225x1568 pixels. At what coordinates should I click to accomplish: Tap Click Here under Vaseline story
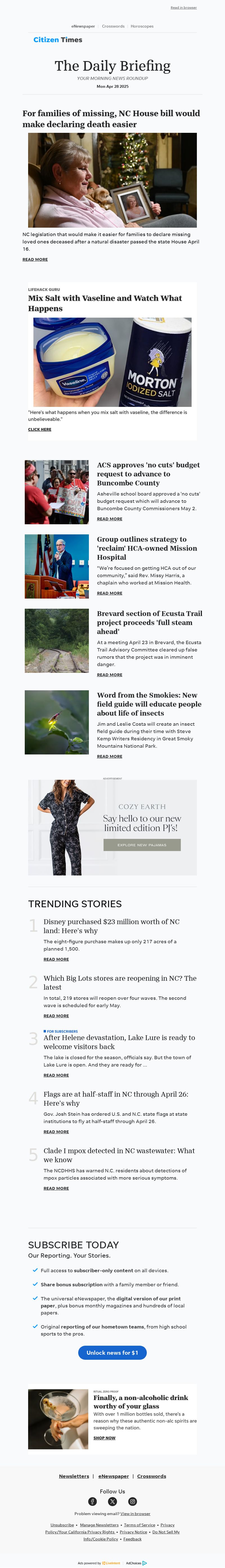[x=40, y=429]
